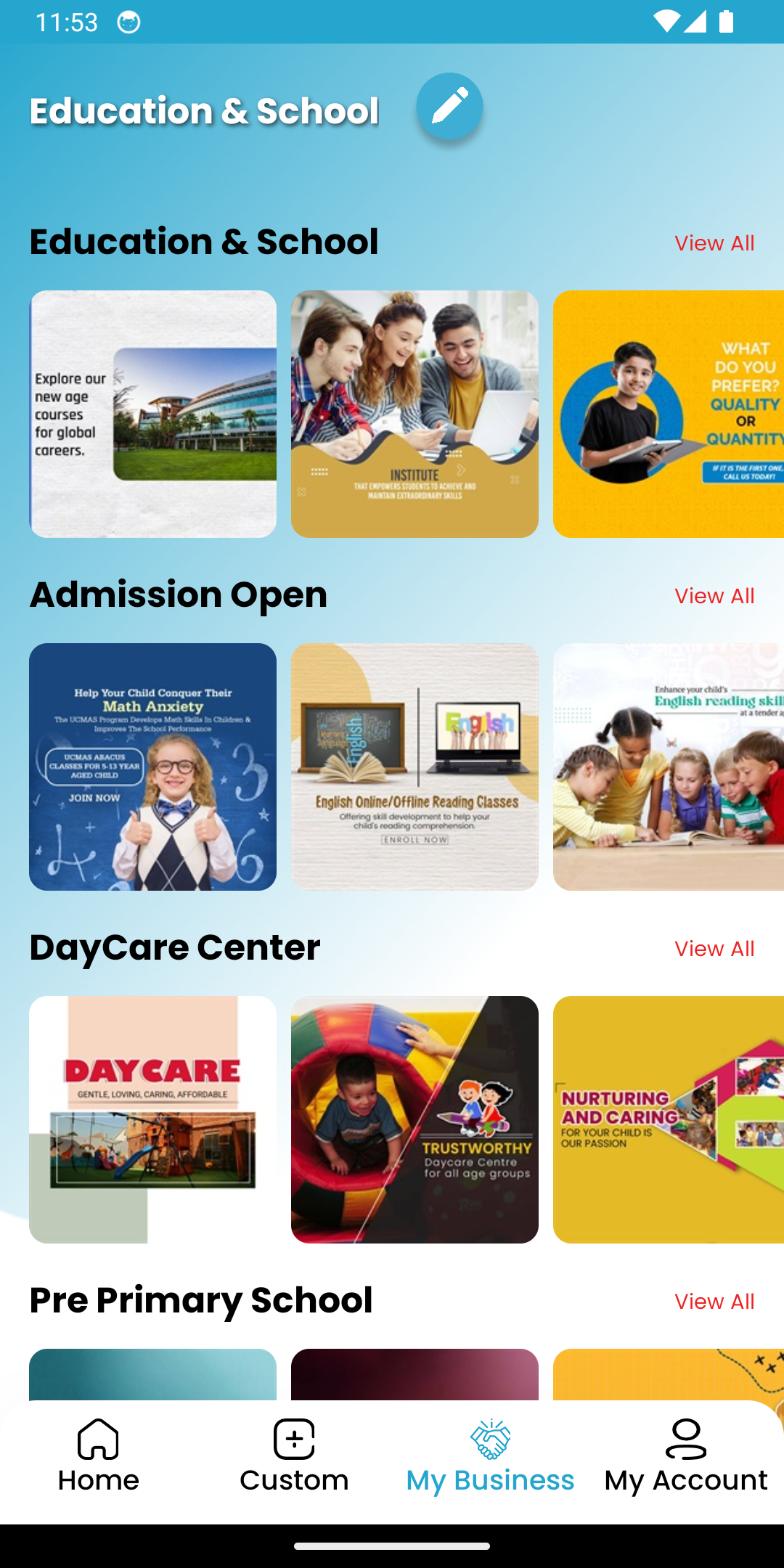View all Admission Open templates
The image size is (784, 1568).
pyautogui.click(x=714, y=596)
